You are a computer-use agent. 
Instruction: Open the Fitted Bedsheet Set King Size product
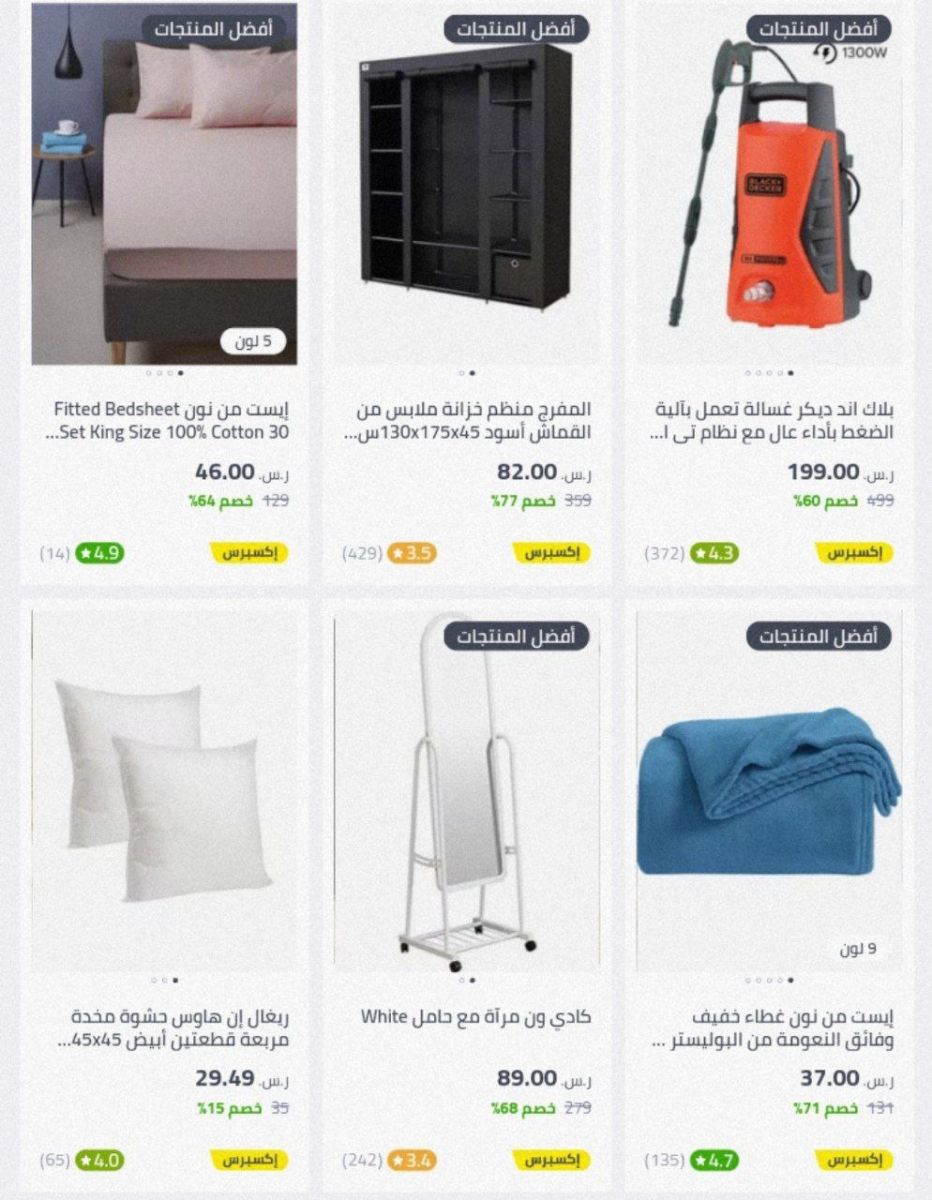pos(165,190)
